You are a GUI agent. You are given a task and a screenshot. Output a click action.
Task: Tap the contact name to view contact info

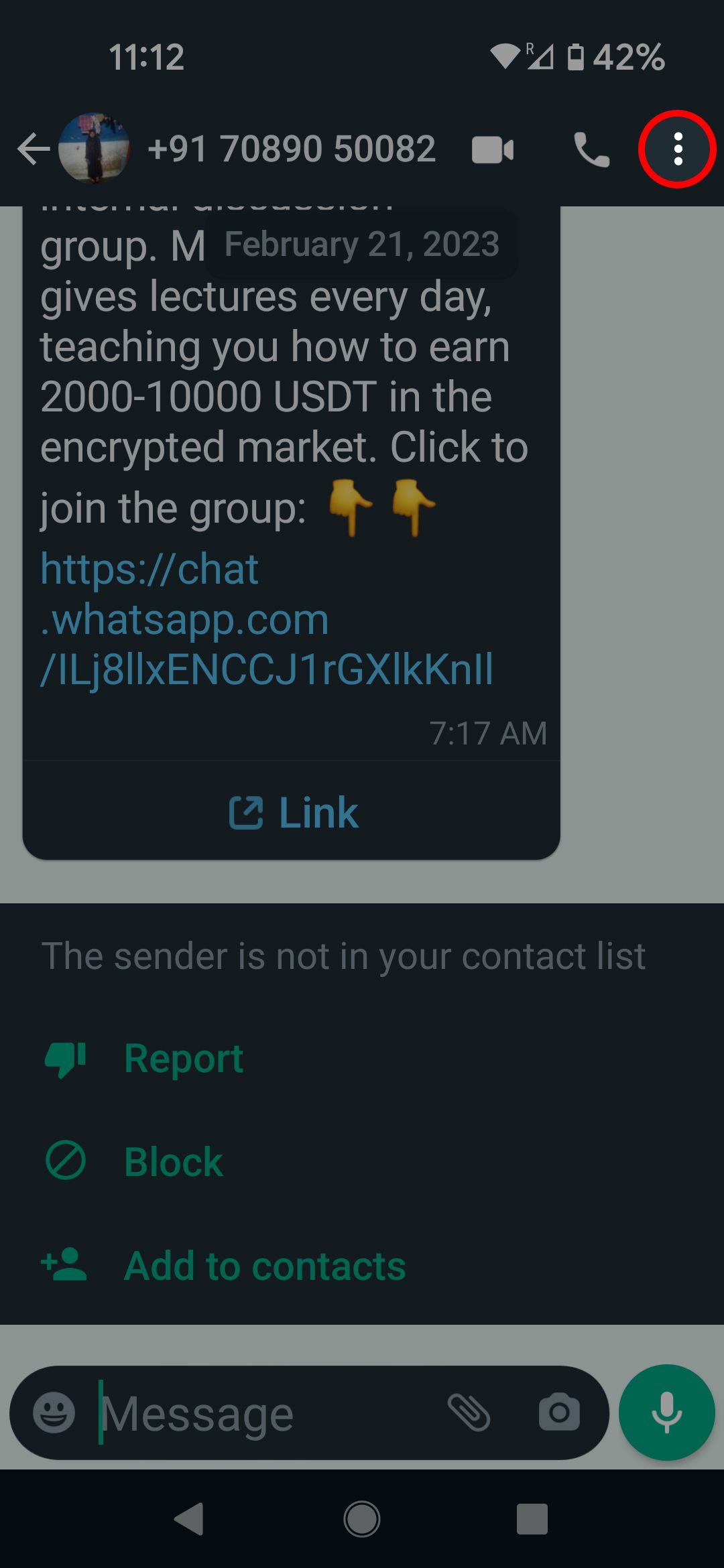pyautogui.click(x=292, y=149)
